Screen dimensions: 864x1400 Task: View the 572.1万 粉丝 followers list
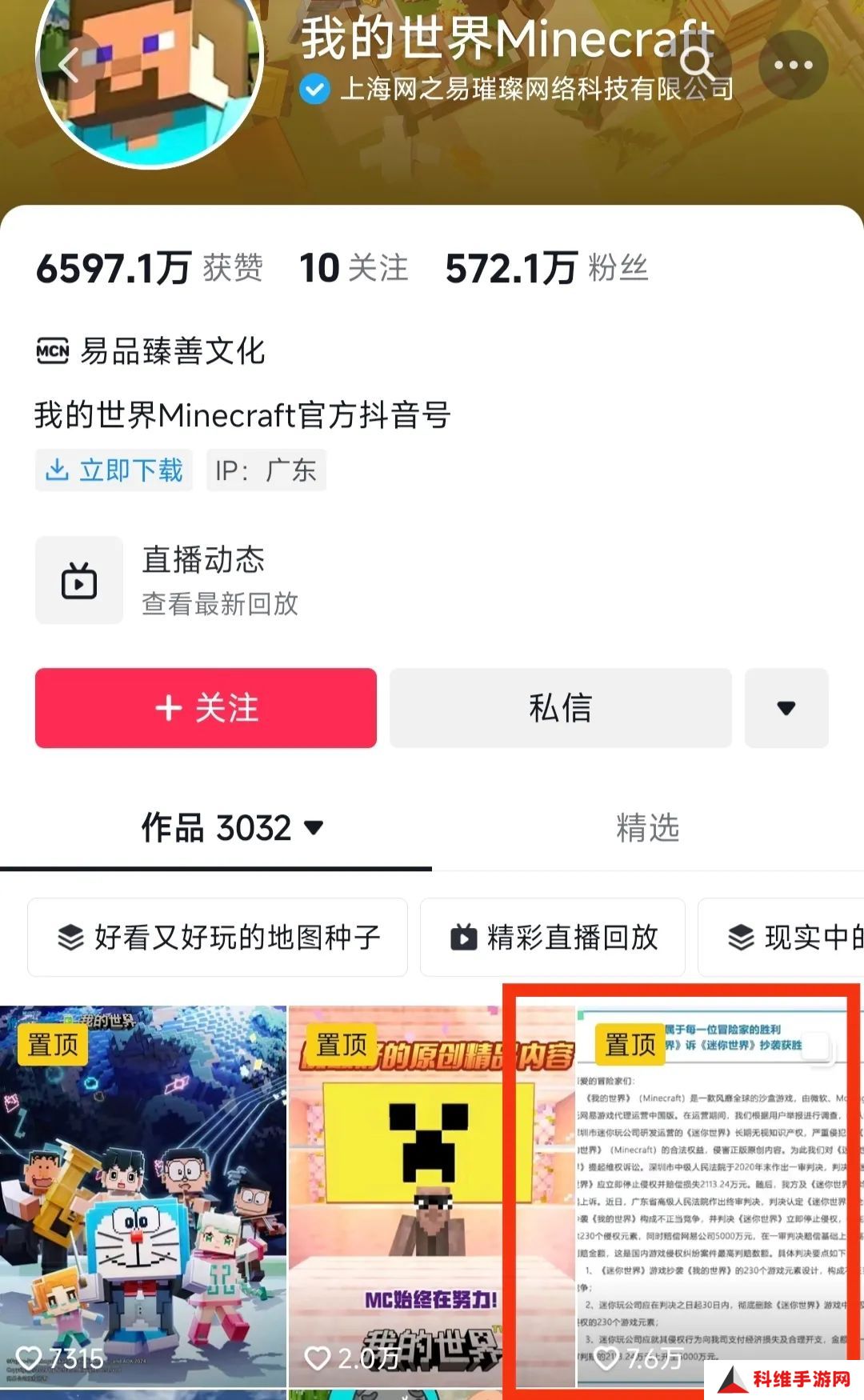[546, 268]
